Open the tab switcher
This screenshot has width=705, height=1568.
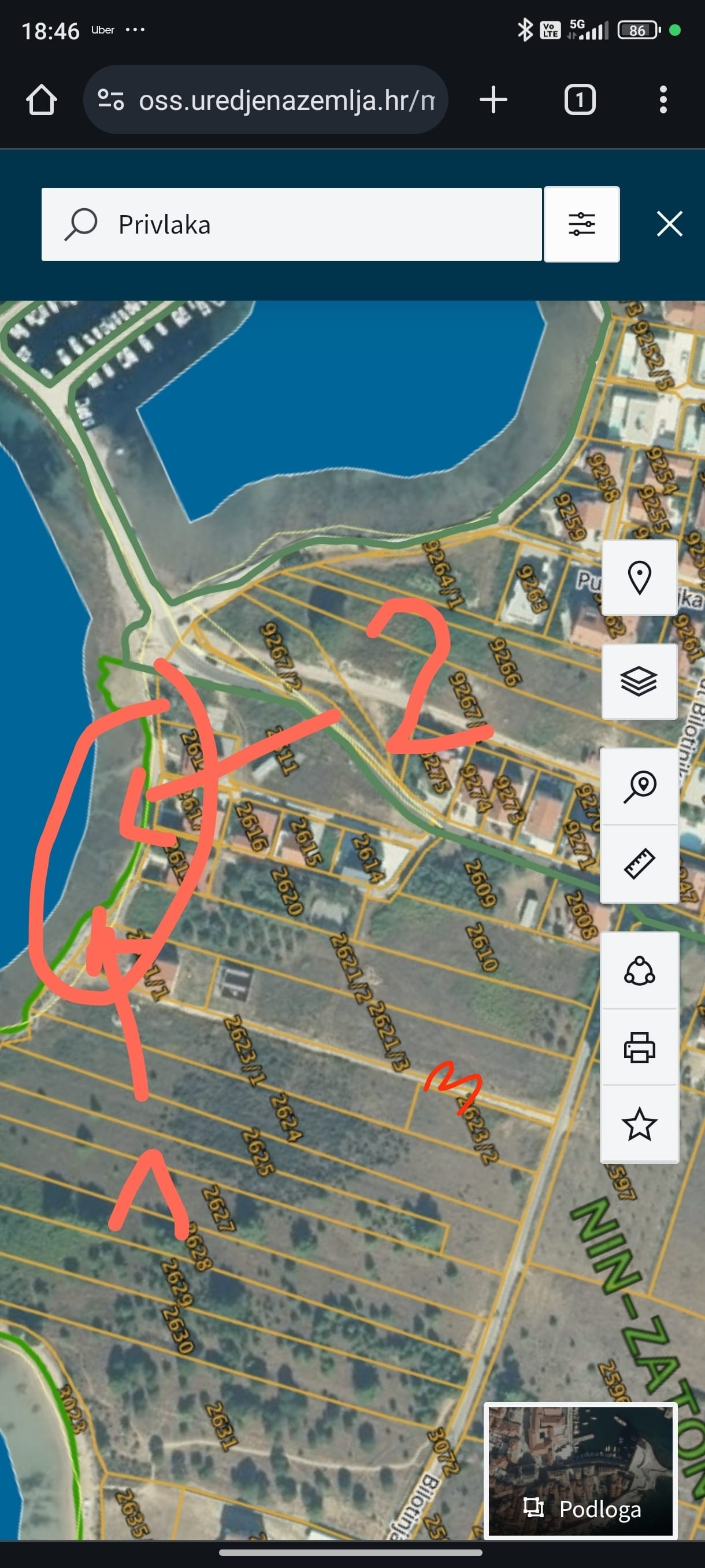[580, 100]
